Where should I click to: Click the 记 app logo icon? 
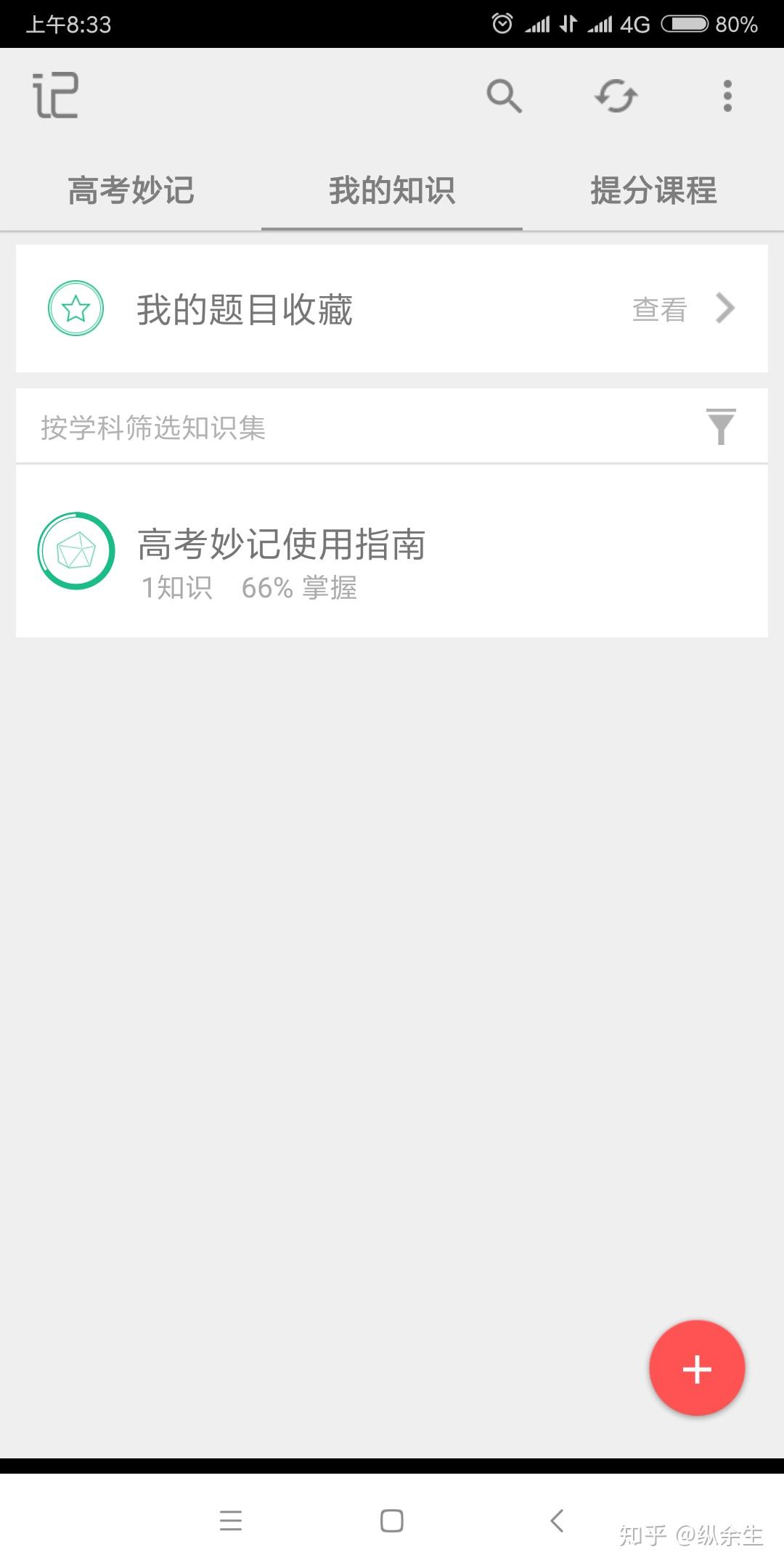tap(54, 95)
